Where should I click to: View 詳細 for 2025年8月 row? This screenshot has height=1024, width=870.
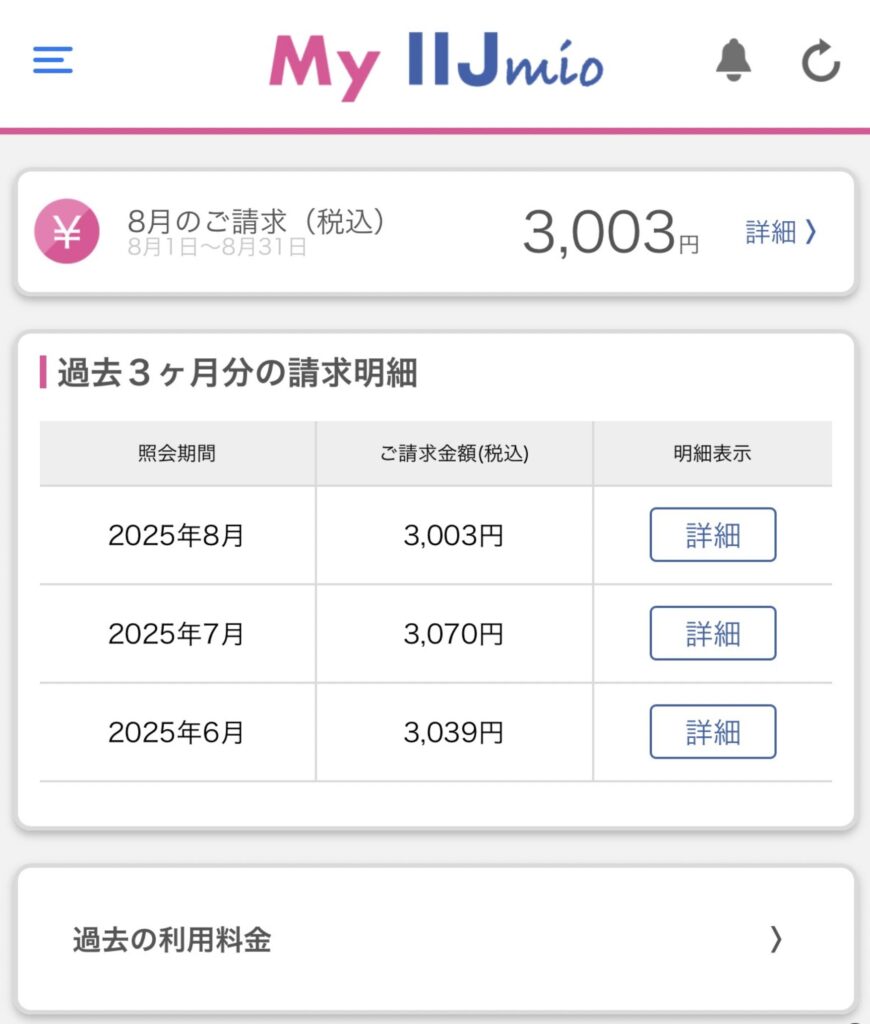pos(712,535)
